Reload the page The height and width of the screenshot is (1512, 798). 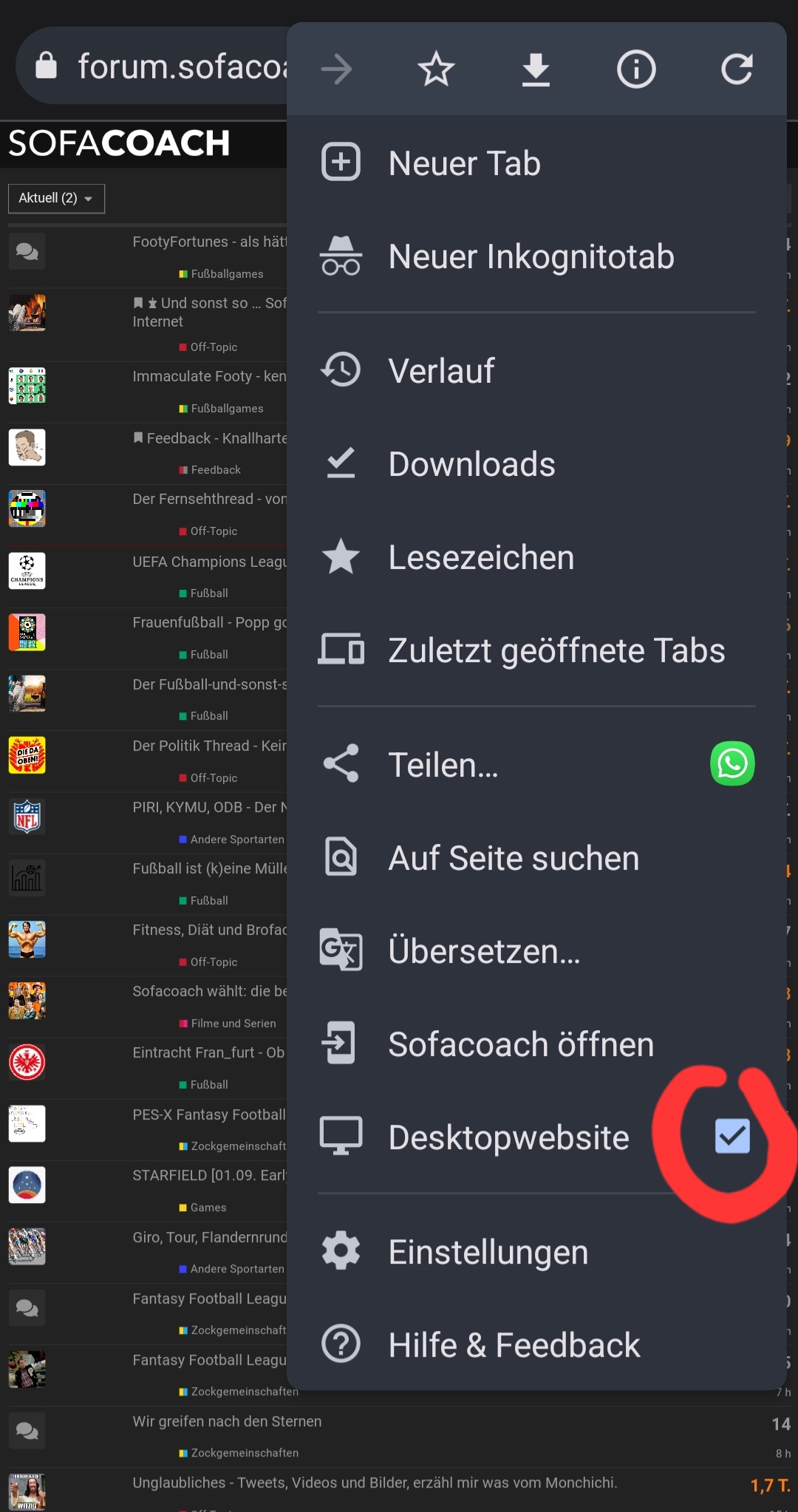[x=737, y=69]
